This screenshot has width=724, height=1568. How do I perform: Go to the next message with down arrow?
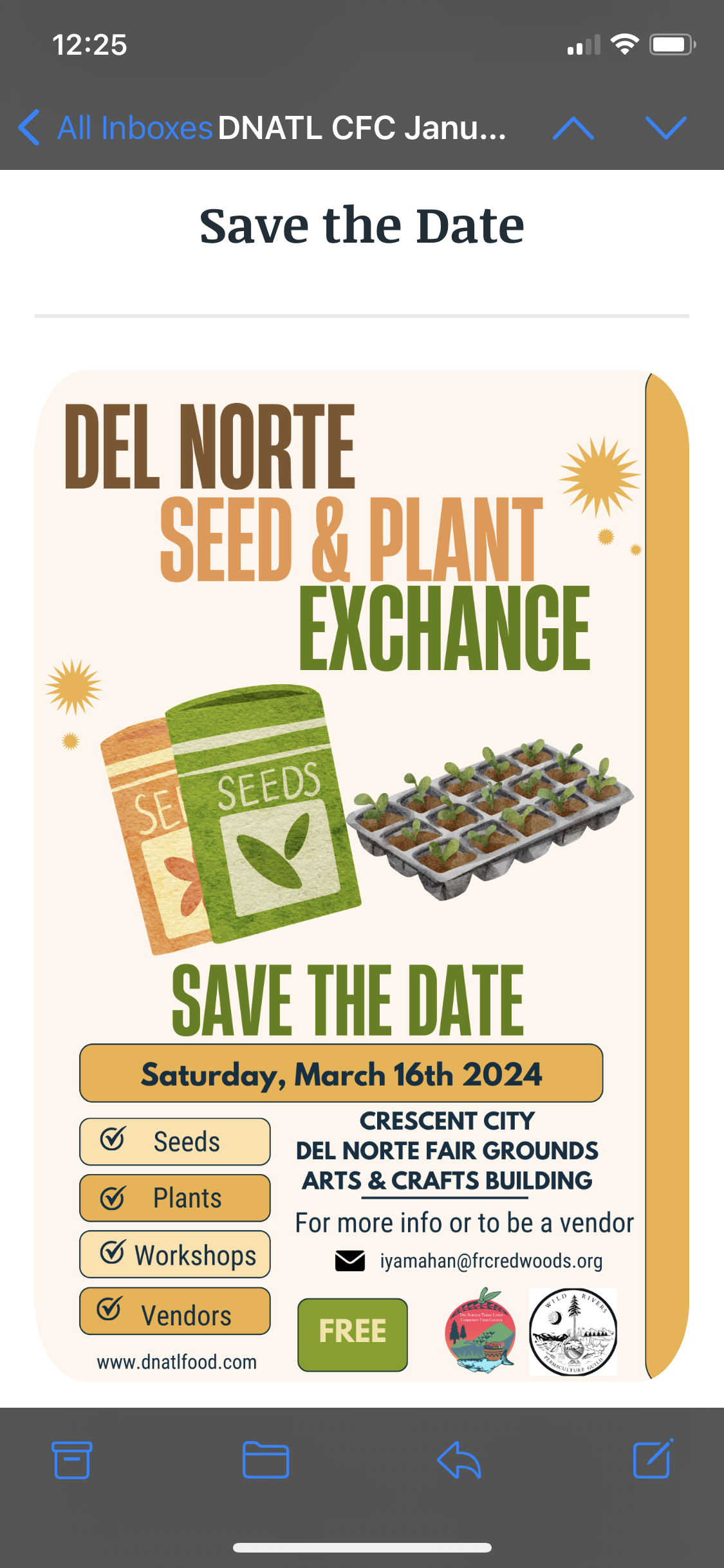(x=665, y=127)
